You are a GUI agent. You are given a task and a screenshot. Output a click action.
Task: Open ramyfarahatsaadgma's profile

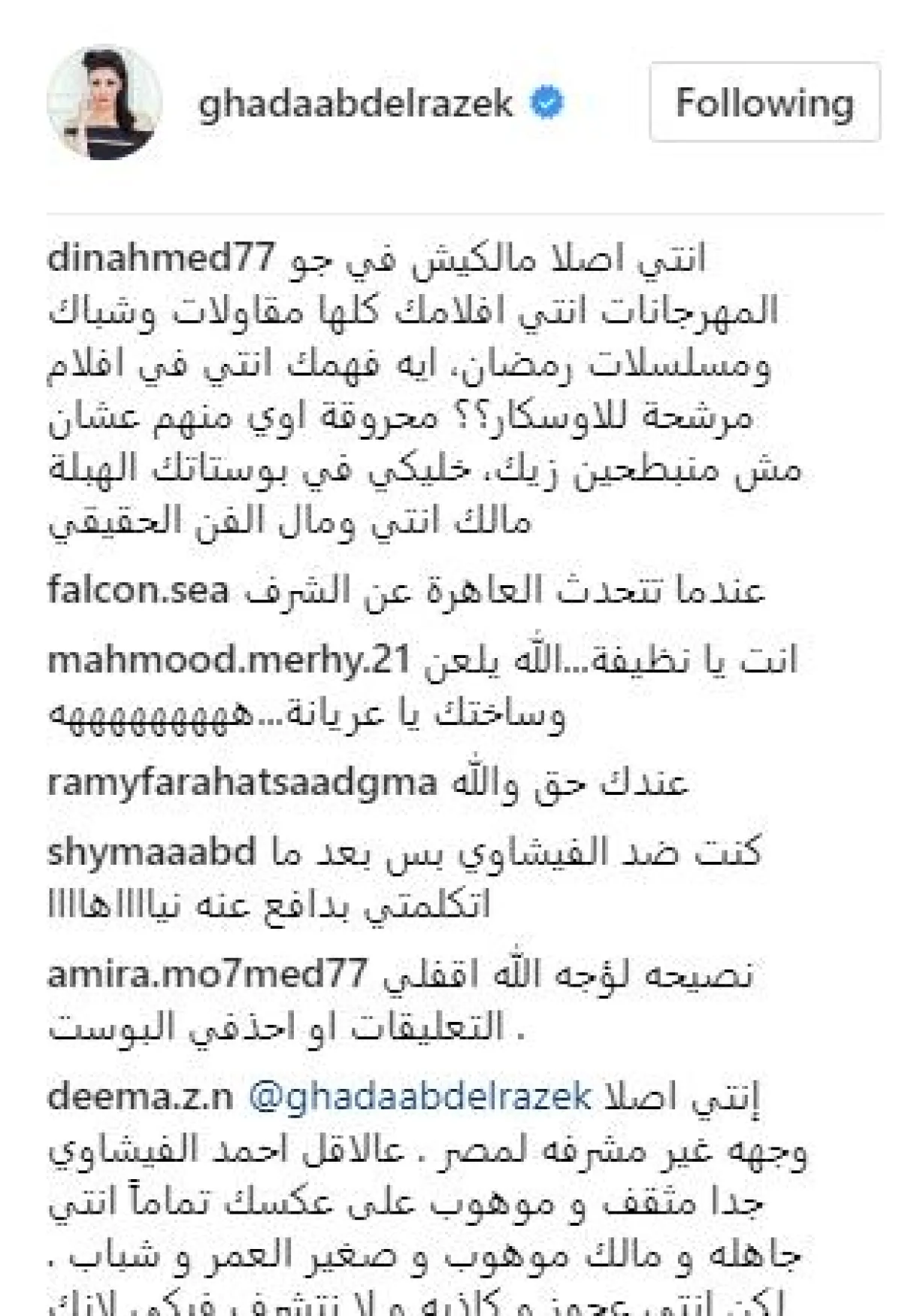(241, 783)
